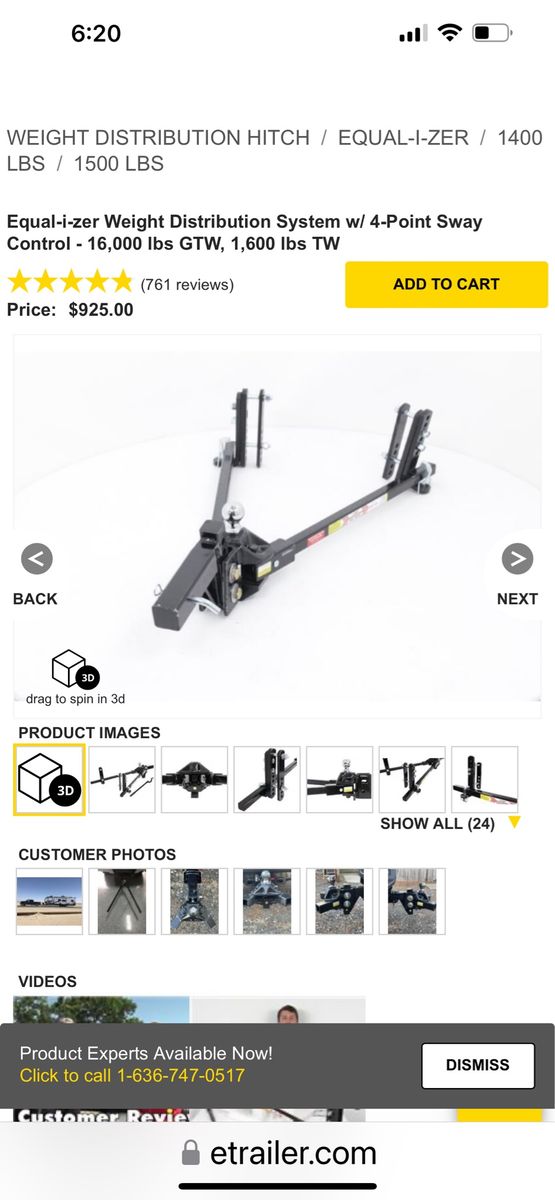Viewport: 555px width, 1200px height.
Task: Open the etrailer.com address bar
Action: click(x=278, y=1153)
